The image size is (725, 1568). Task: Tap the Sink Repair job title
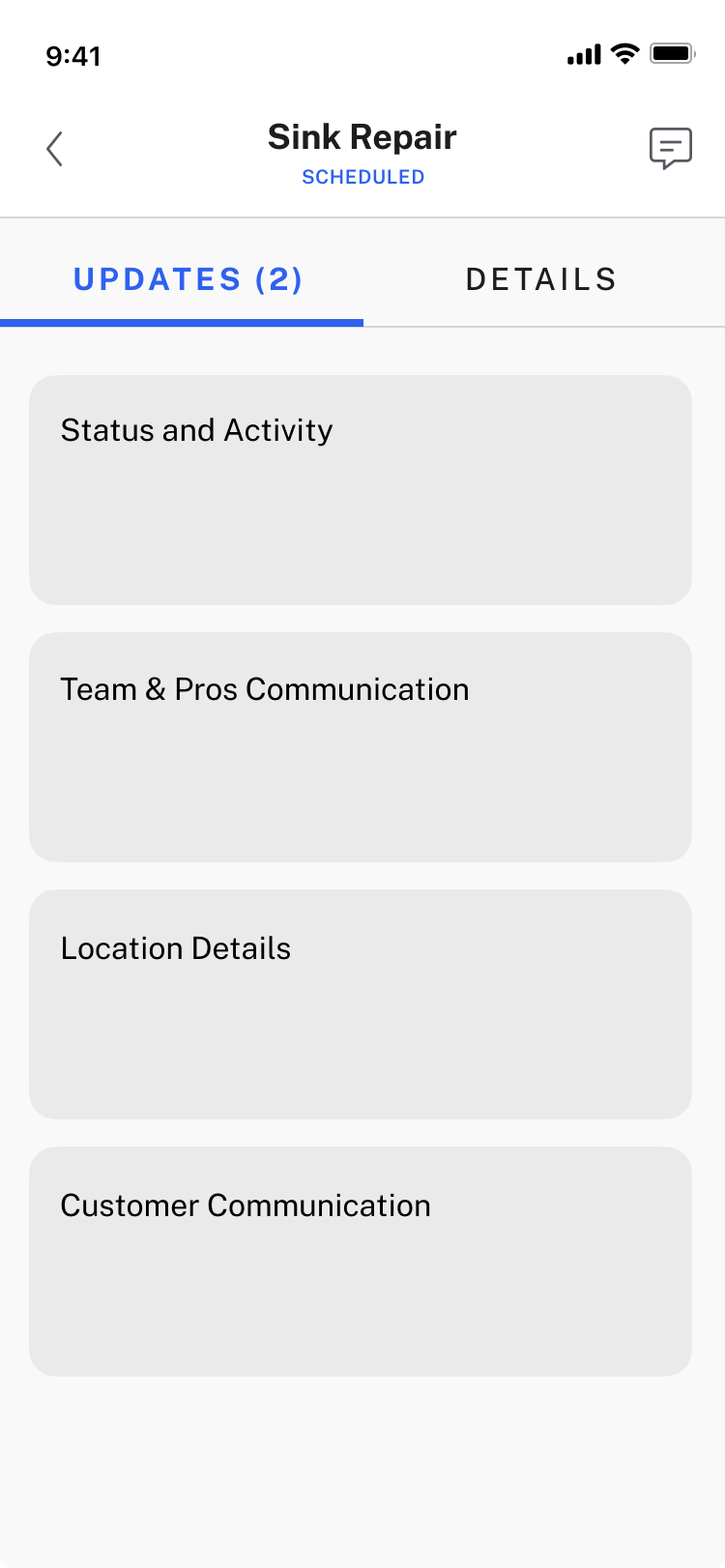point(362,136)
